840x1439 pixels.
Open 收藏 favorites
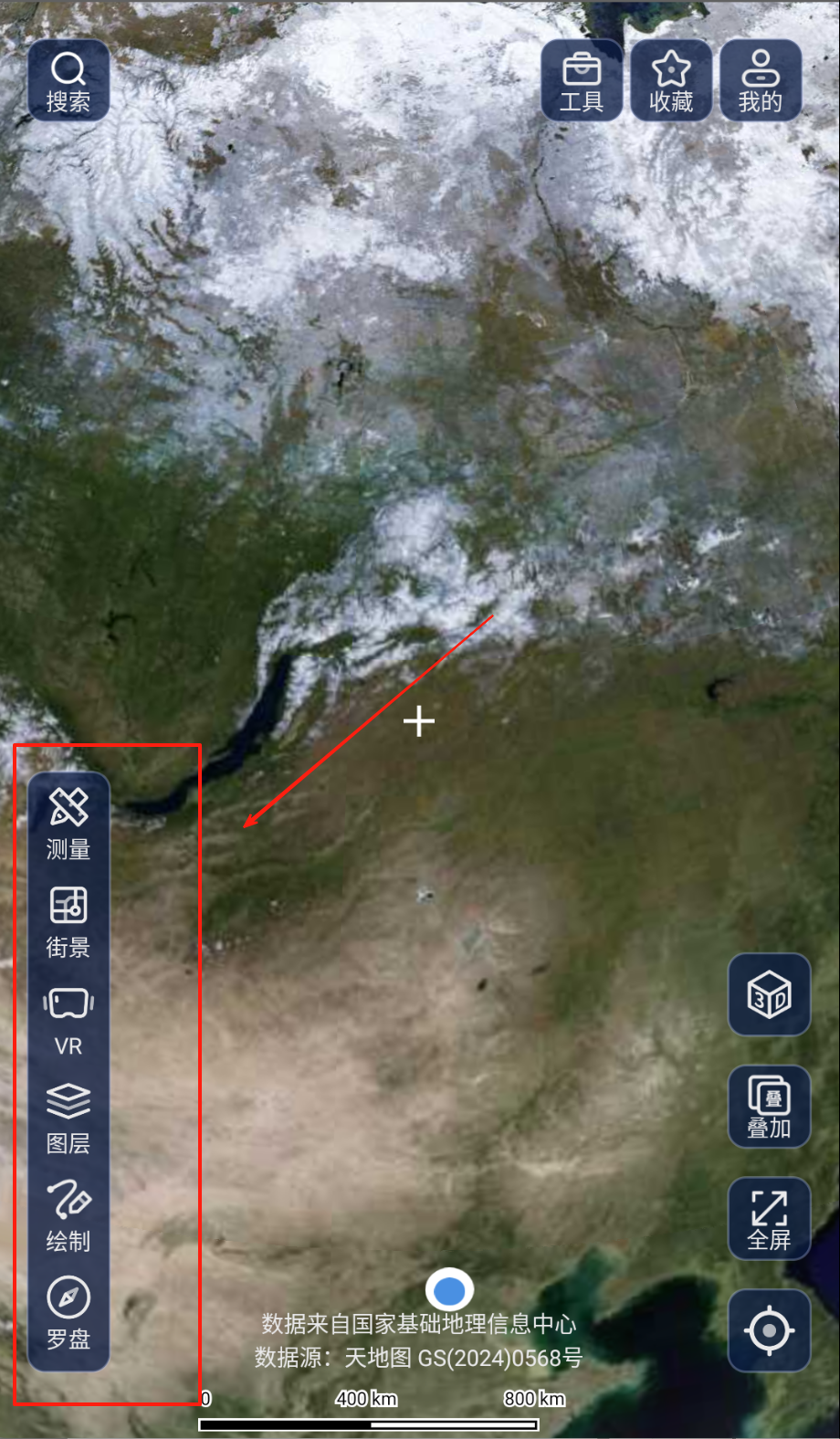pyautogui.click(x=671, y=80)
